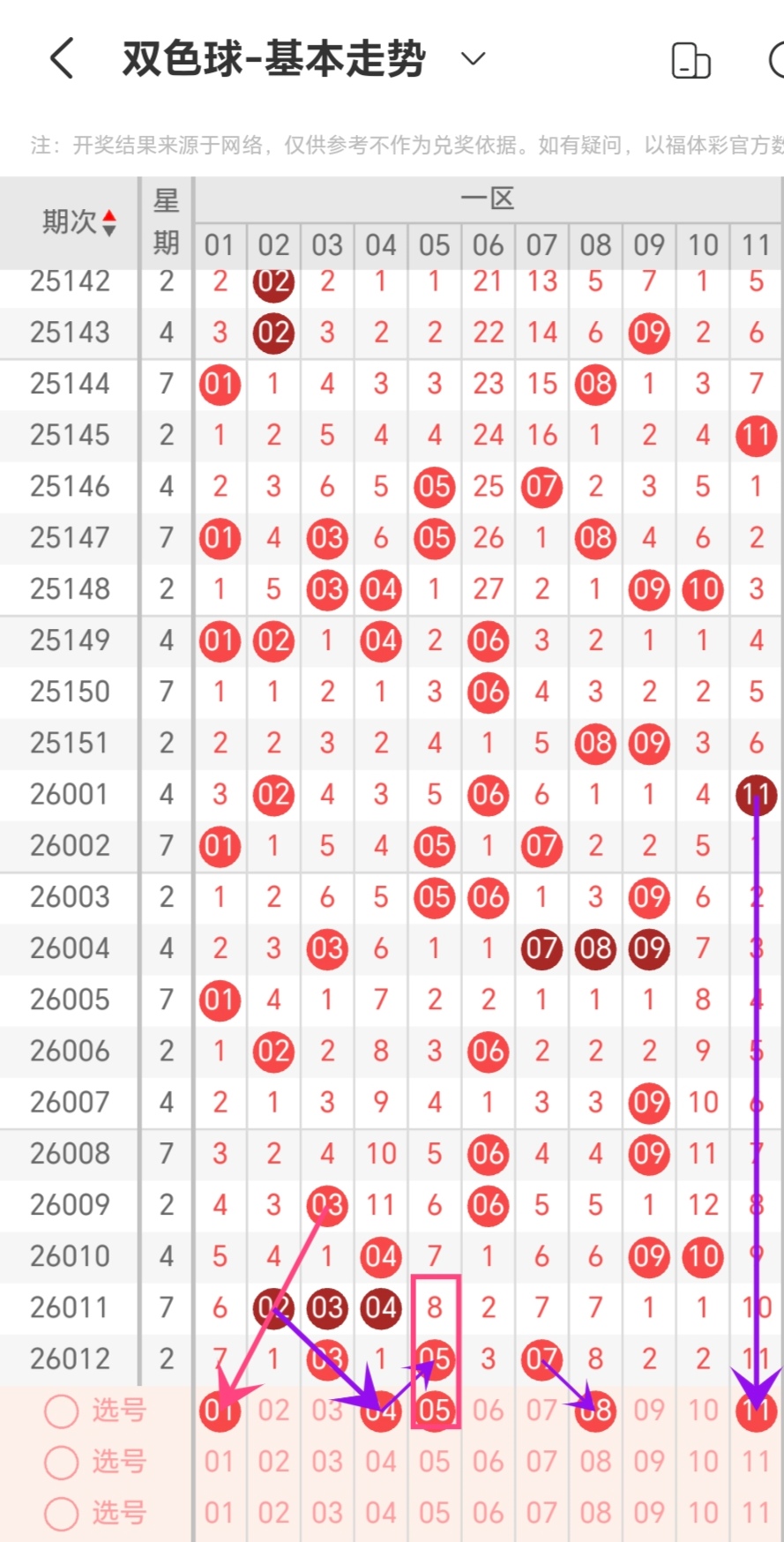Sort the table by 期次
The image size is (784, 1542).
[x=108, y=222]
